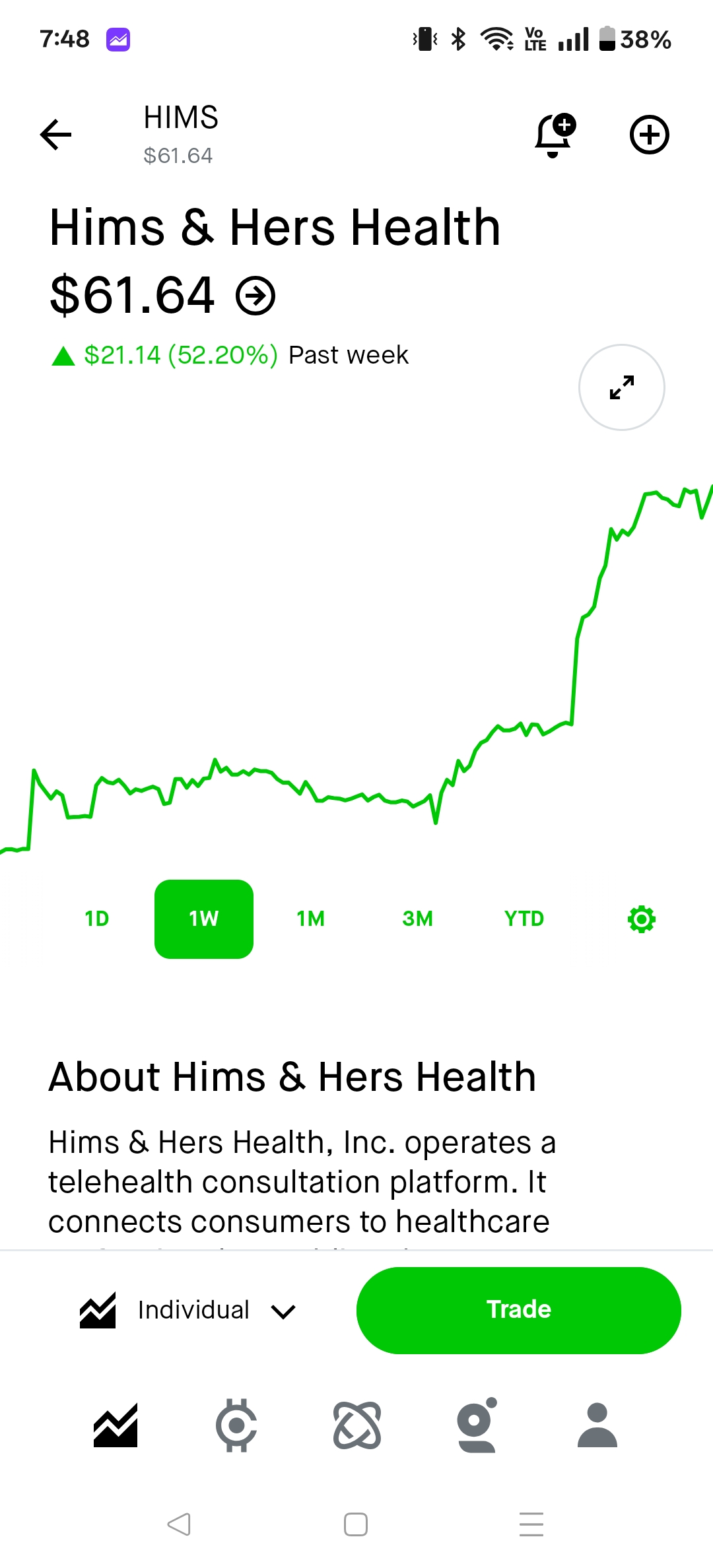Add a price alert with the bell
Viewport: 713px width, 1568px height.
[555, 135]
